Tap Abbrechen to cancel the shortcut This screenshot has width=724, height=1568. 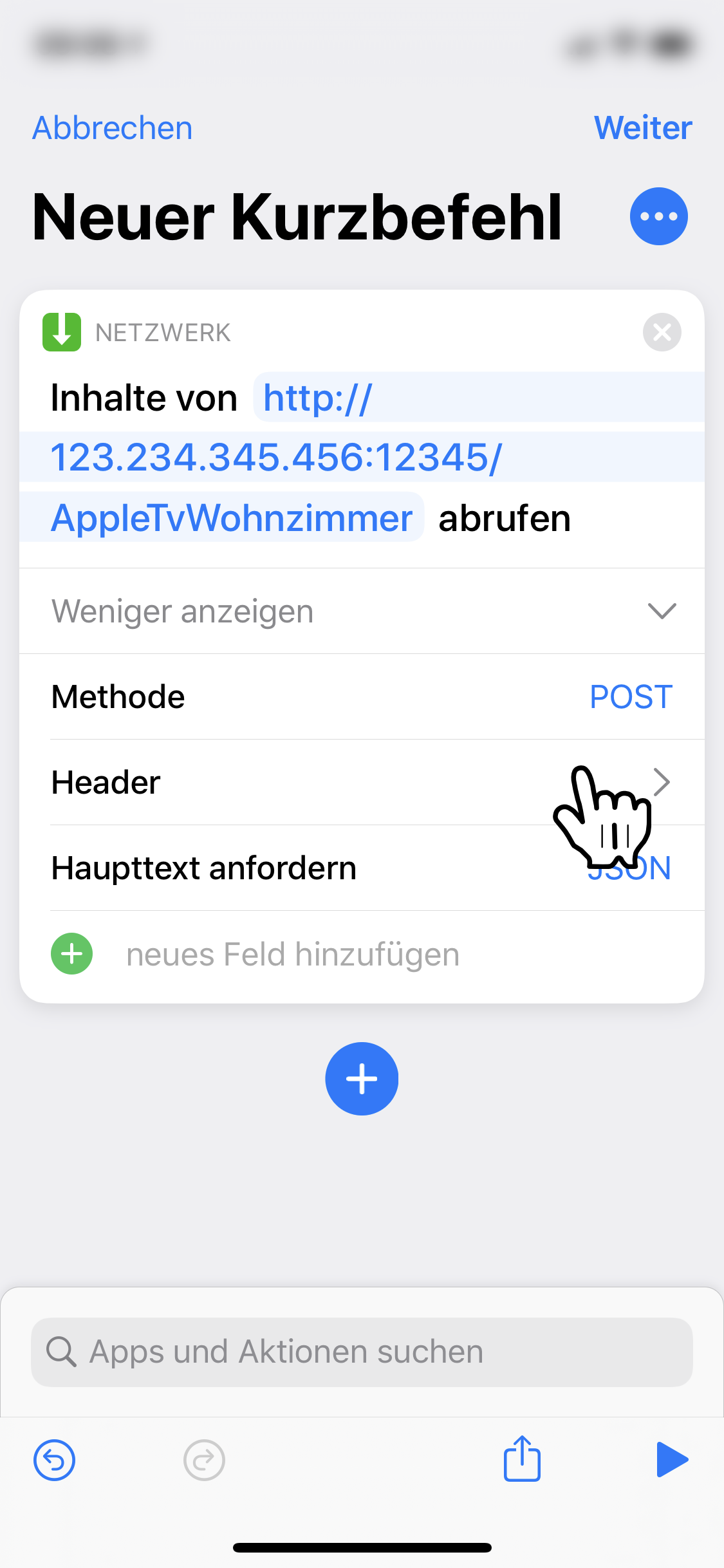click(113, 128)
